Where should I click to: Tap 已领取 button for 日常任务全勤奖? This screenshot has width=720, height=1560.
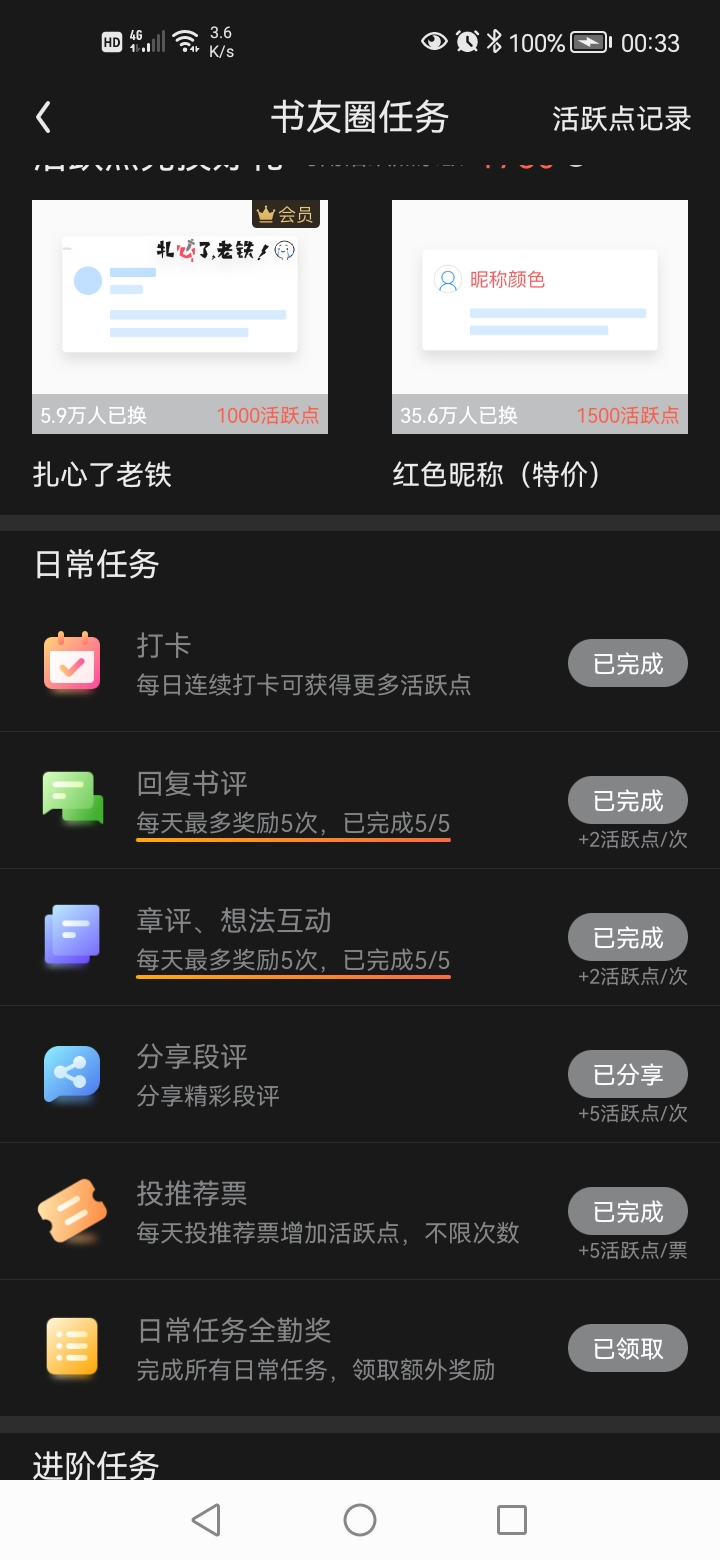[x=628, y=1348]
